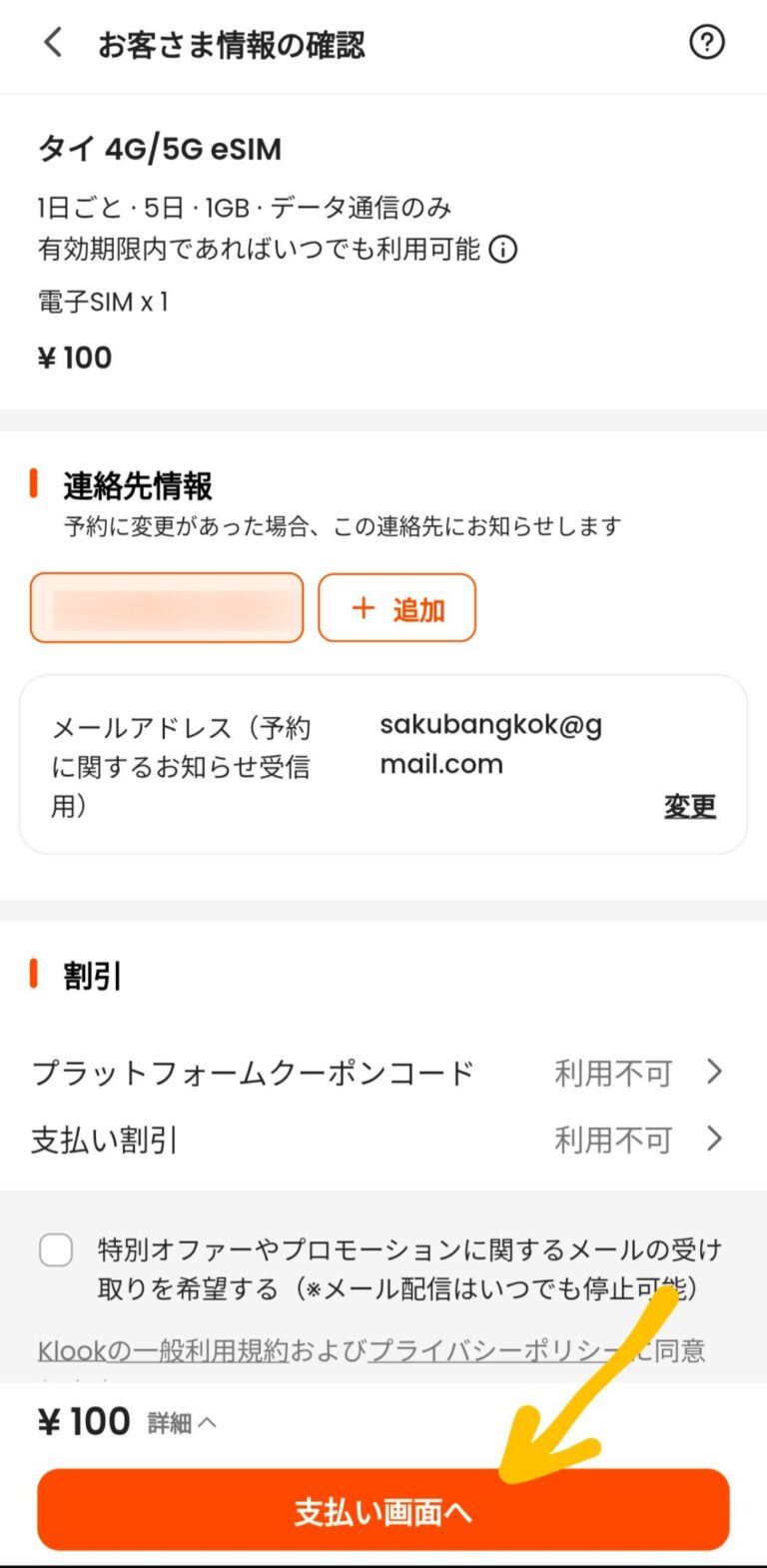Enable the promotional email opt-in checkbox
Image resolution: width=767 pixels, height=1568 pixels.
click(x=56, y=1249)
